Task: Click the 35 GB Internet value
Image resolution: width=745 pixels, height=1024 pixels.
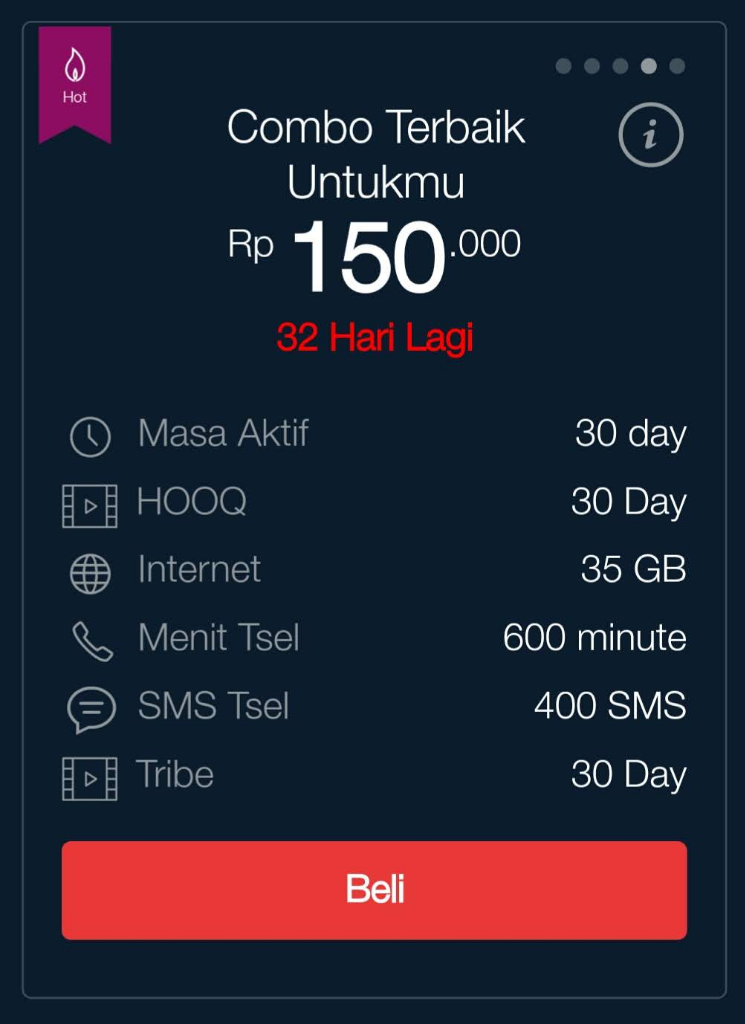Action: coord(637,570)
